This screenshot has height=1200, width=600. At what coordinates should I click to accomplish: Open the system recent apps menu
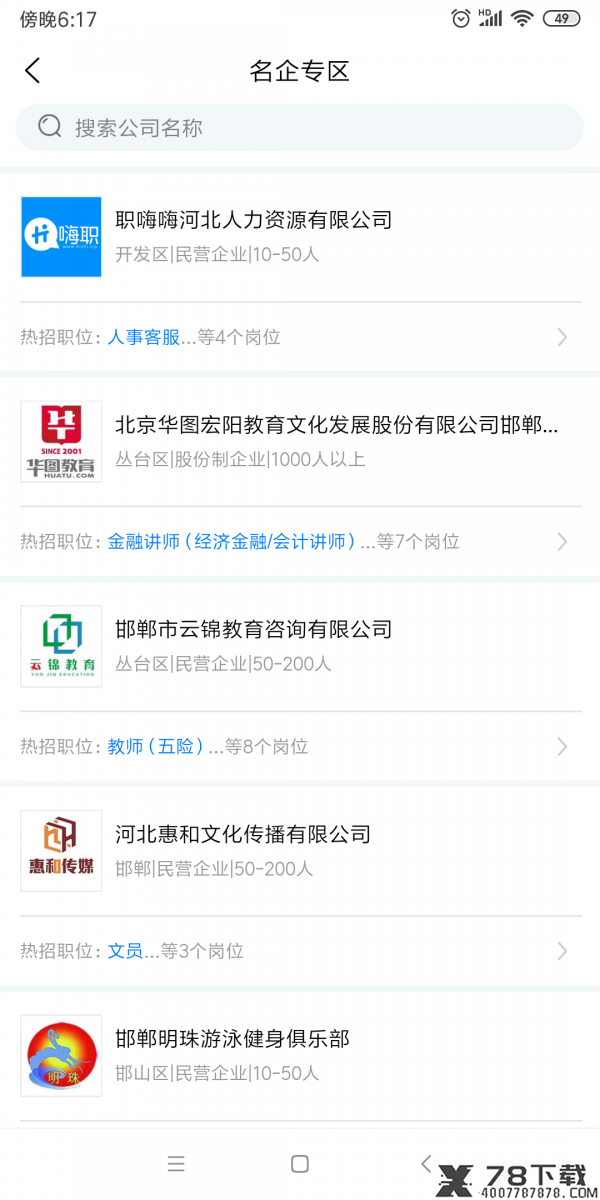pyautogui.click(x=176, y=1164)
